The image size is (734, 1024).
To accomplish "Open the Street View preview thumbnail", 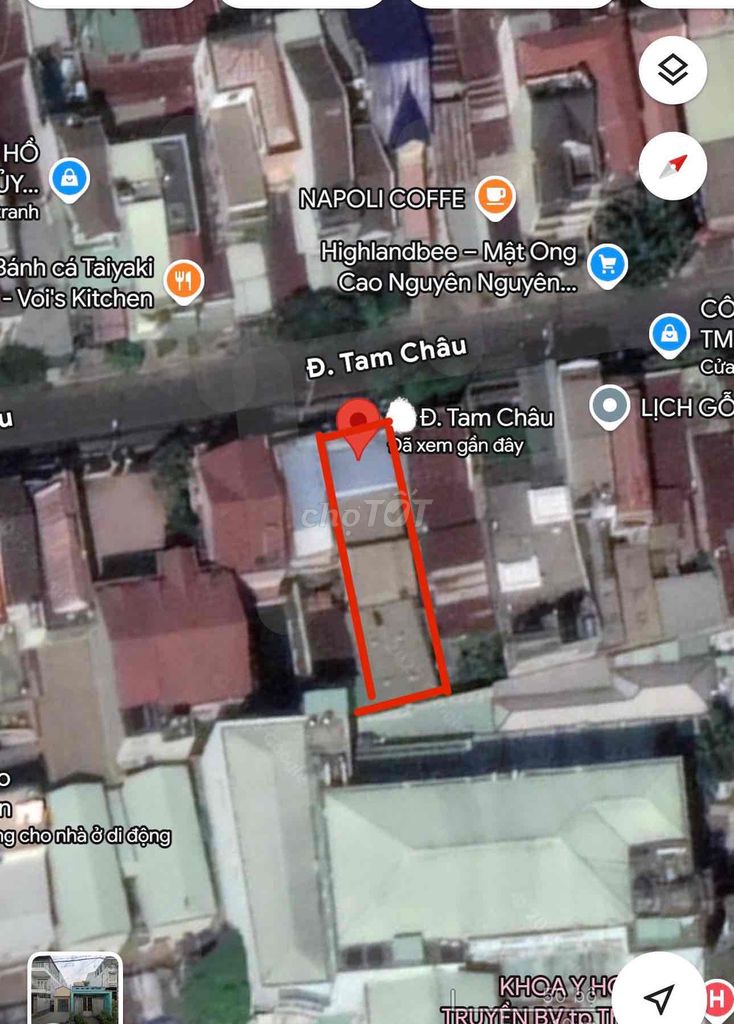I will (x=75, y=988).
